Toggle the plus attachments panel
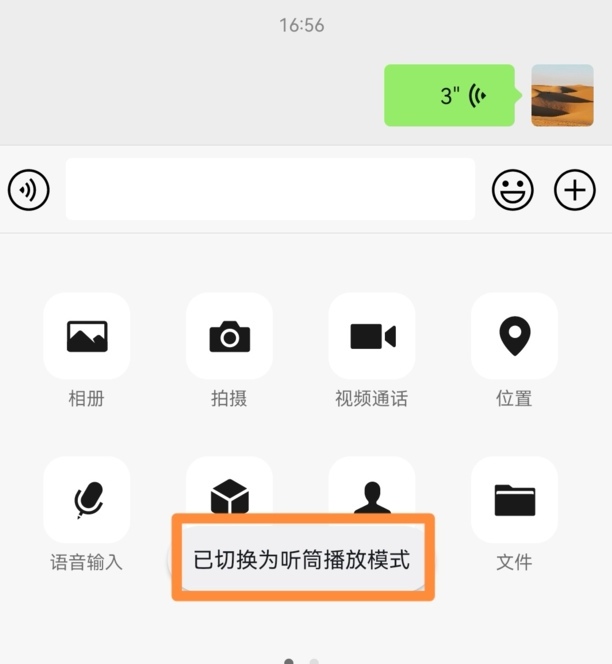This screenshot has width=612, height=664. pos(575,189)
